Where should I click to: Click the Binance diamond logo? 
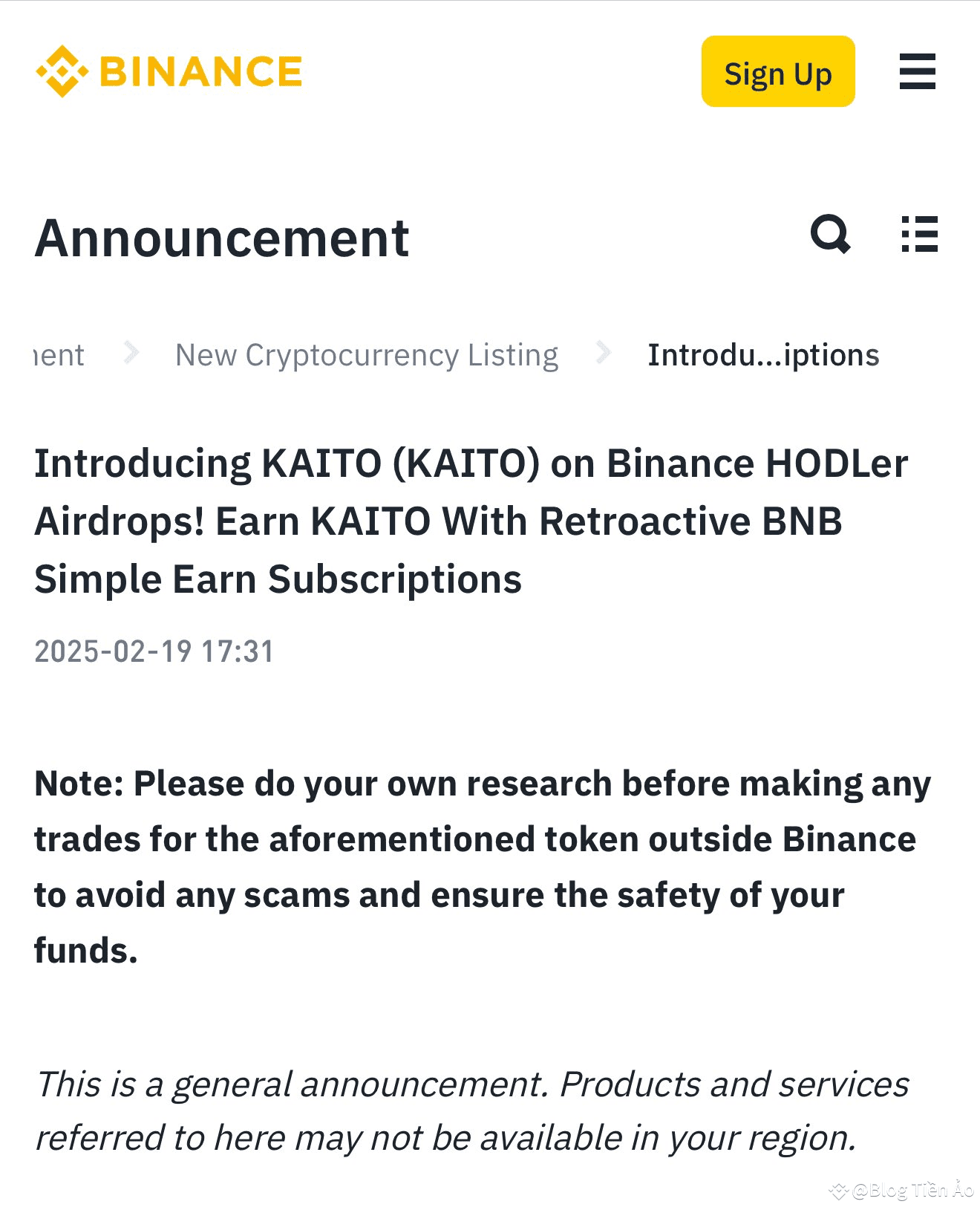tap(62, 71)
